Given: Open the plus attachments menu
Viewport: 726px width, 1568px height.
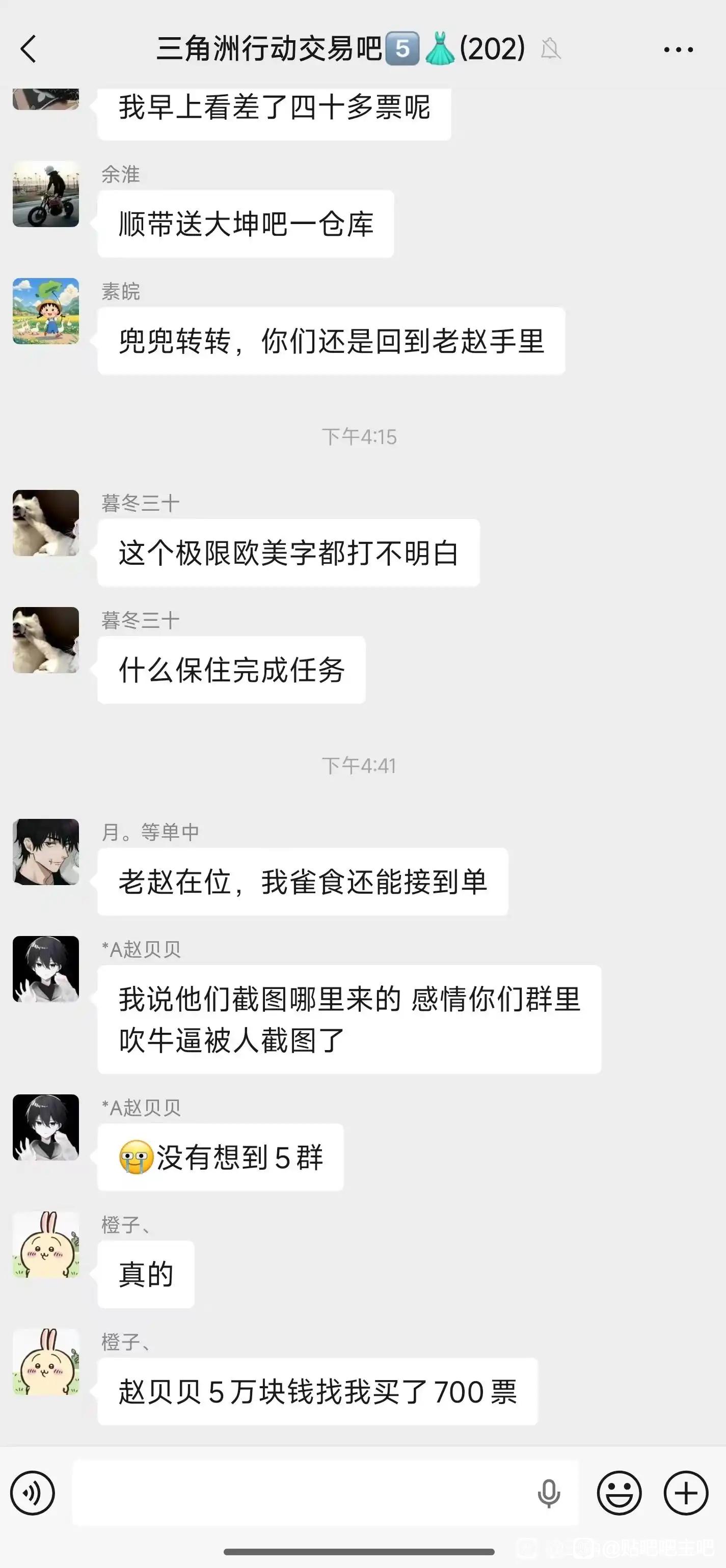Looking at the screenshot, I should click(686, 1493).
